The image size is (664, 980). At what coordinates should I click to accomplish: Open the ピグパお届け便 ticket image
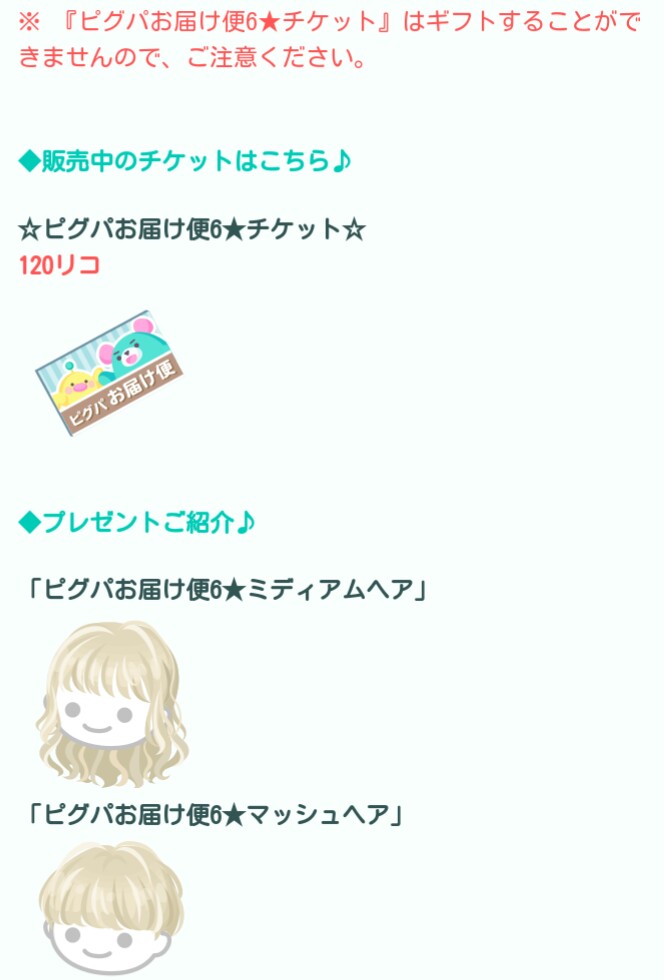click(x=110, y=372)
